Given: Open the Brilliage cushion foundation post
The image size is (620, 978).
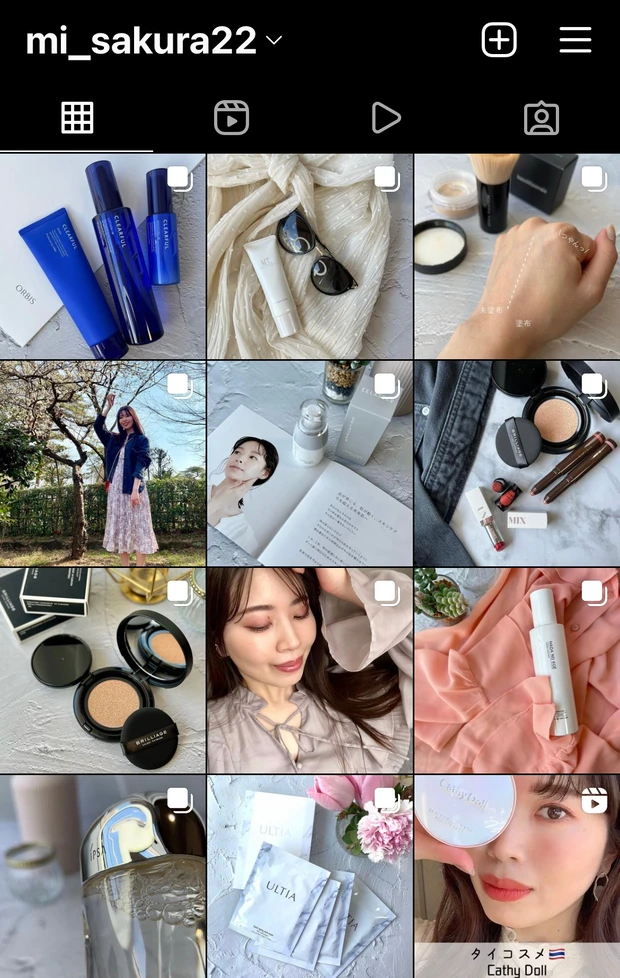Looking at the screenshot, I should pos(103,671).
